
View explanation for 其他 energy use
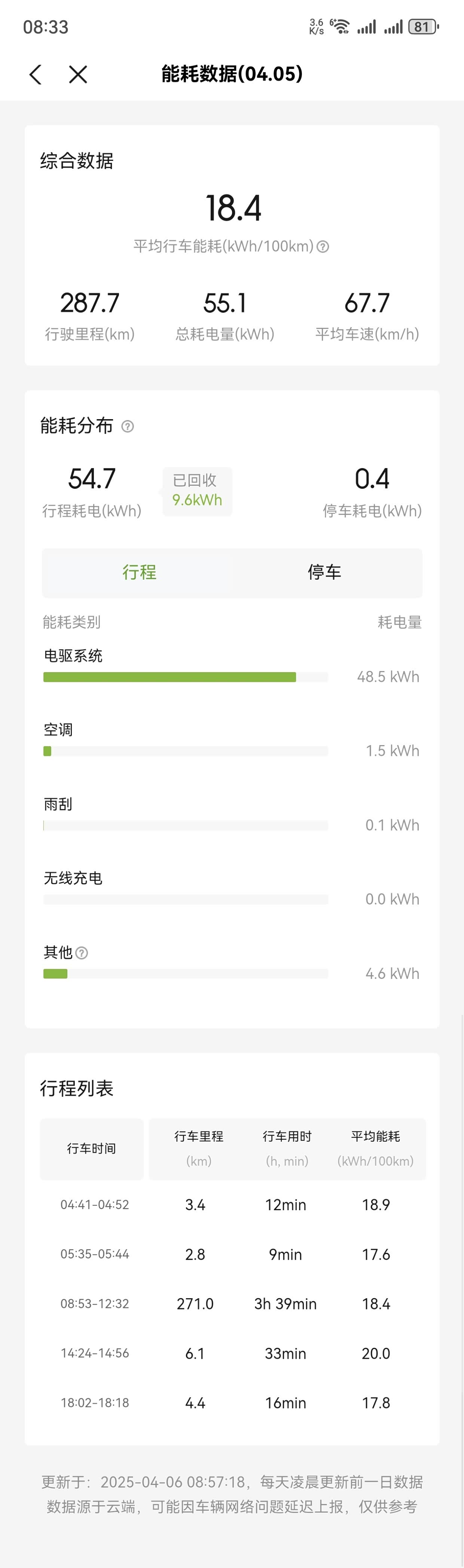[x=82, y=953]
